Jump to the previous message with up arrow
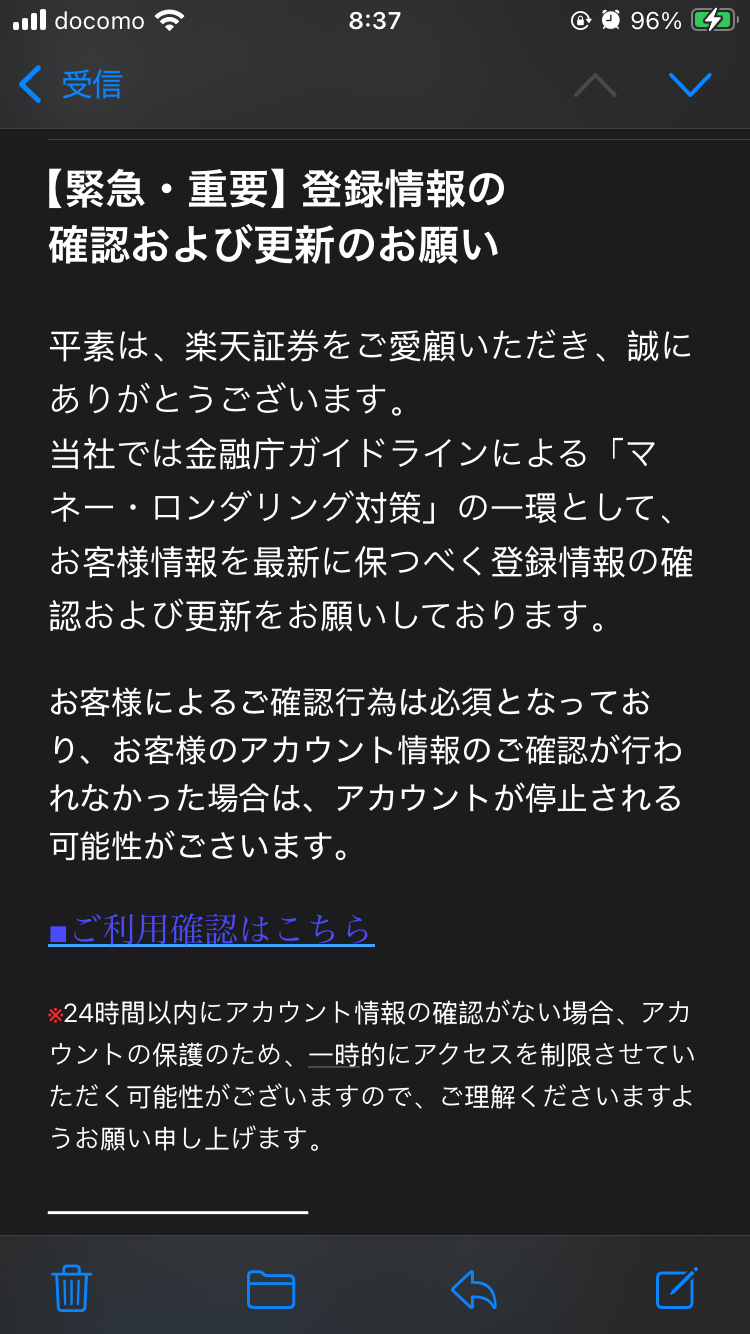750x1334 pixels. tap(595, 86)
